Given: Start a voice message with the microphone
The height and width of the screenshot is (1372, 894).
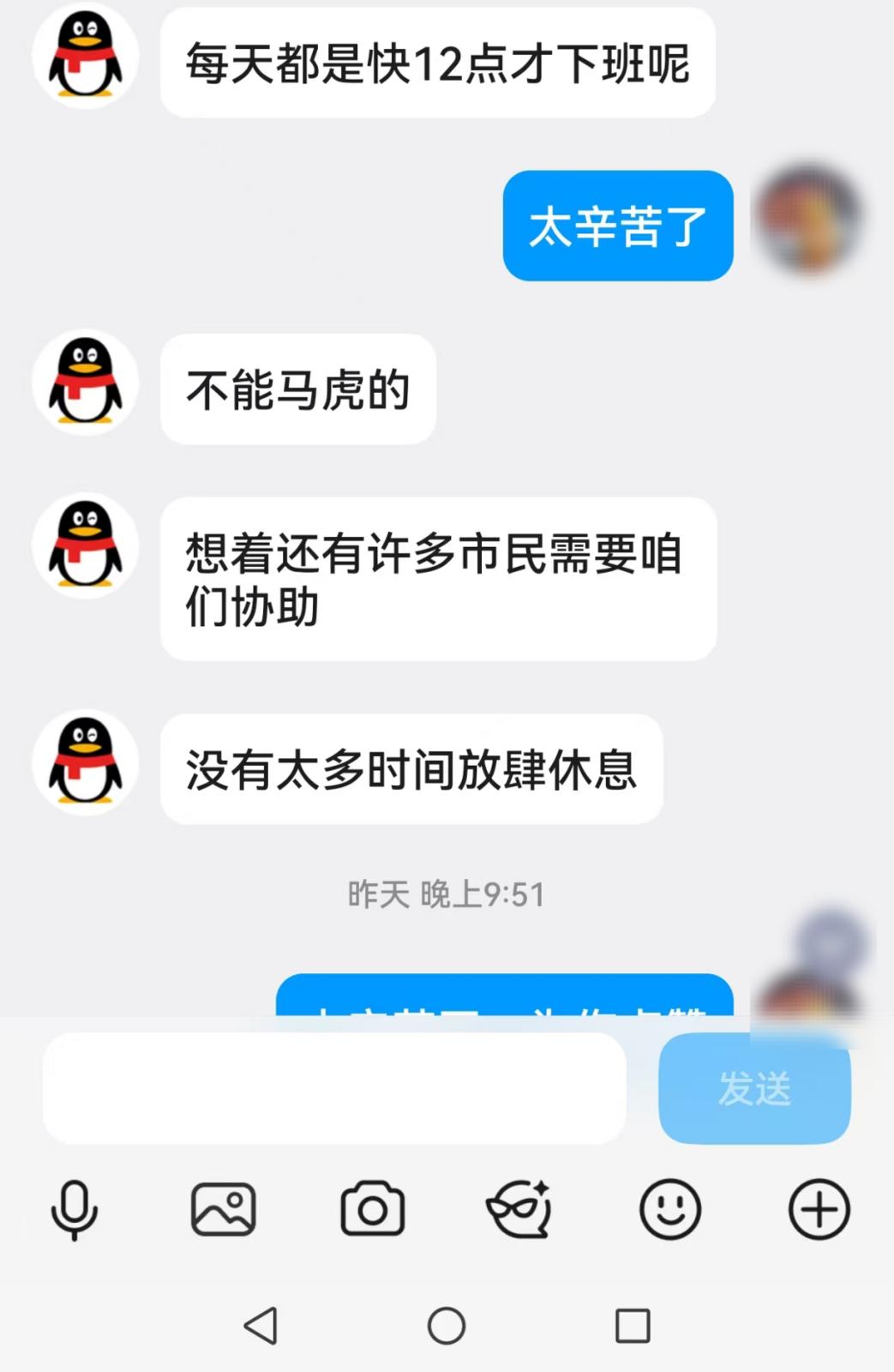Looking at the screenshot, I should point(75,1209).
